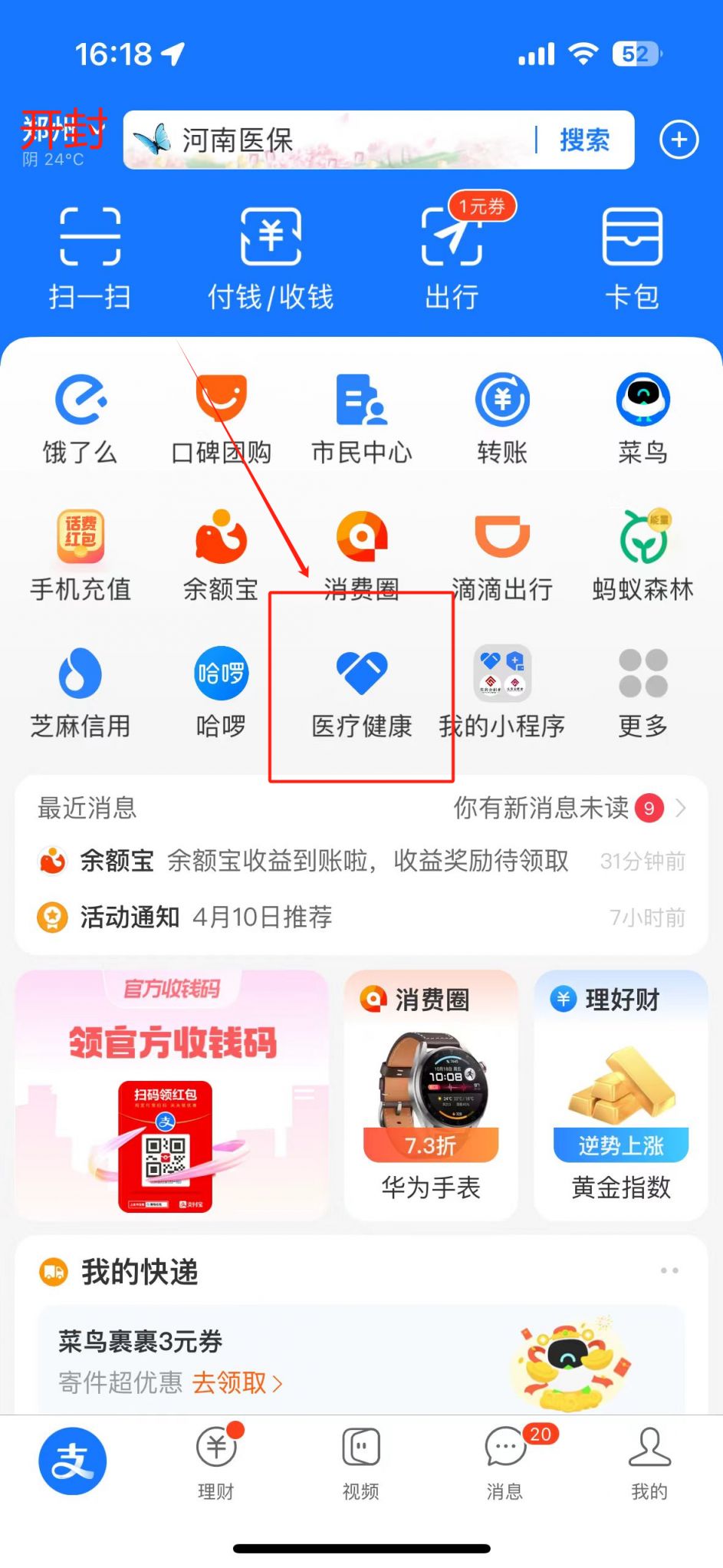Screen dimensions: 723x1568
Task: Show 更多 apps
Action: (642, 690)
